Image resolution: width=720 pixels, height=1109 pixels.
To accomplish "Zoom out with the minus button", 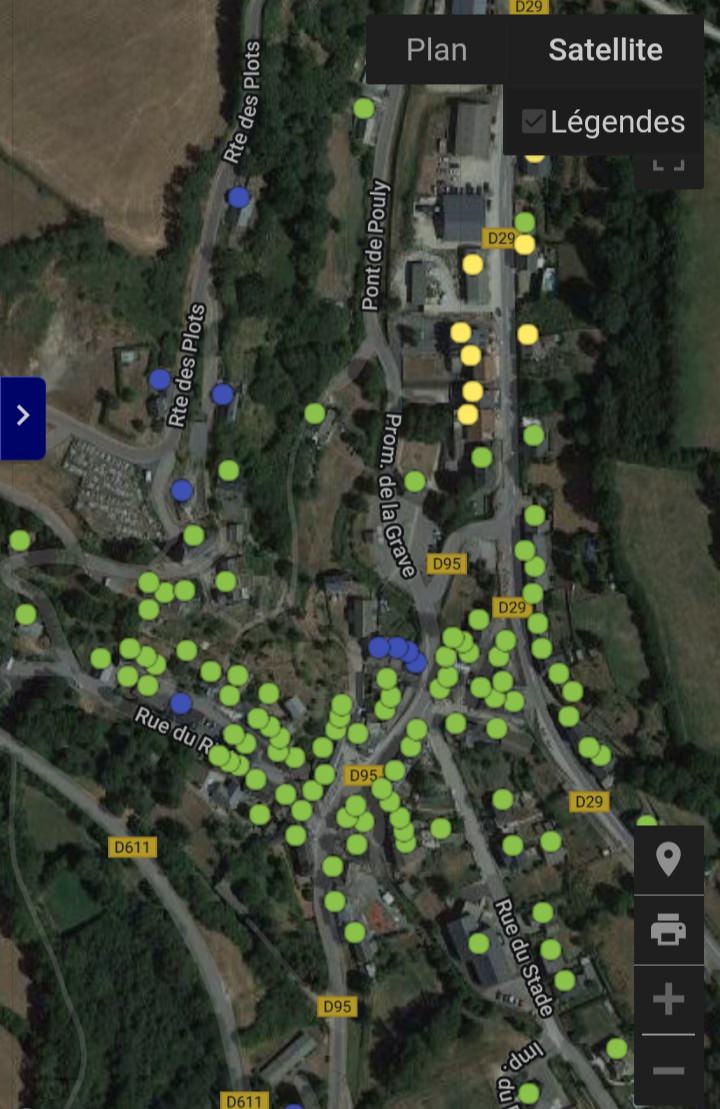I will click(668, 1070).
